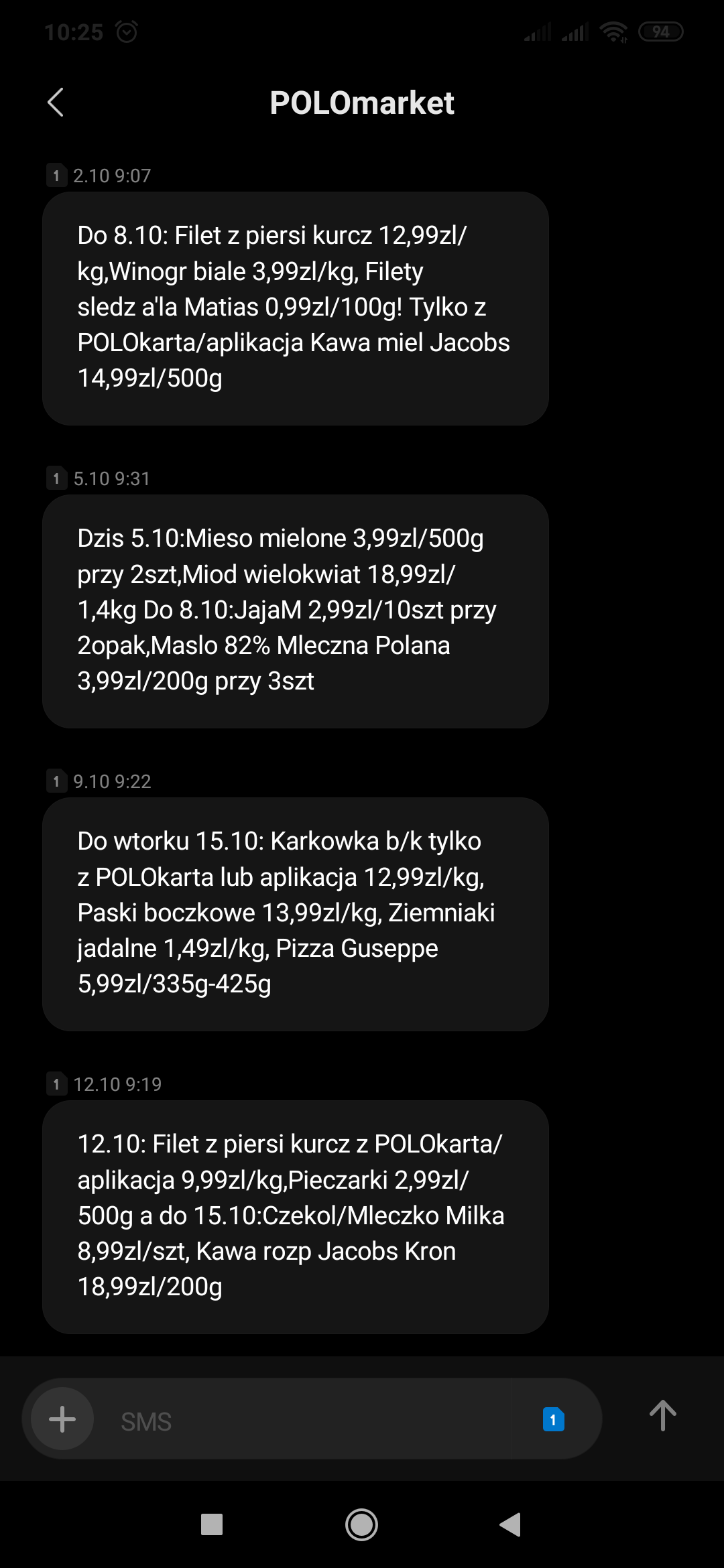Tap the system home button
Image resolution: width=724 pixels, height=1568 pixels.
361,1524
